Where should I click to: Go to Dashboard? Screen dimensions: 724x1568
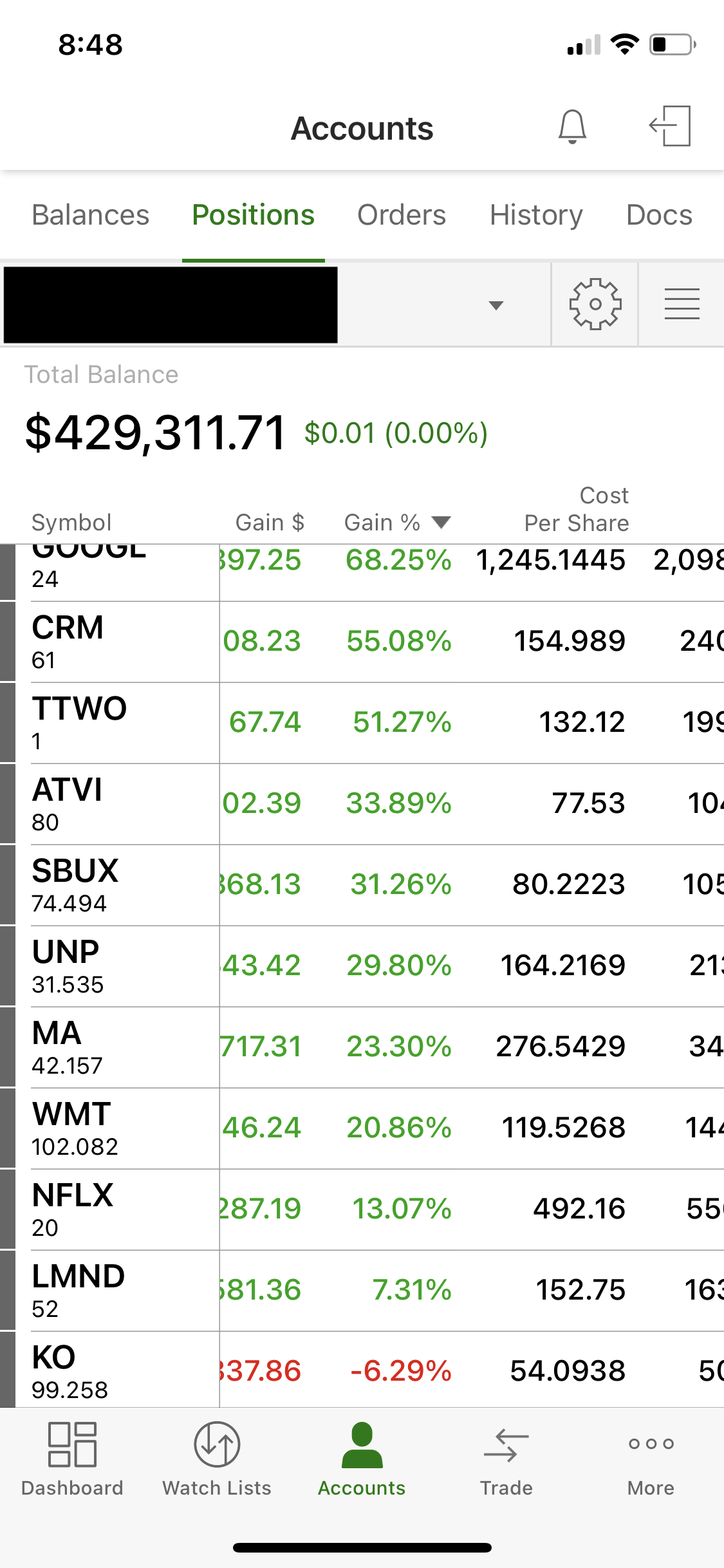(x=72, y=1459)
